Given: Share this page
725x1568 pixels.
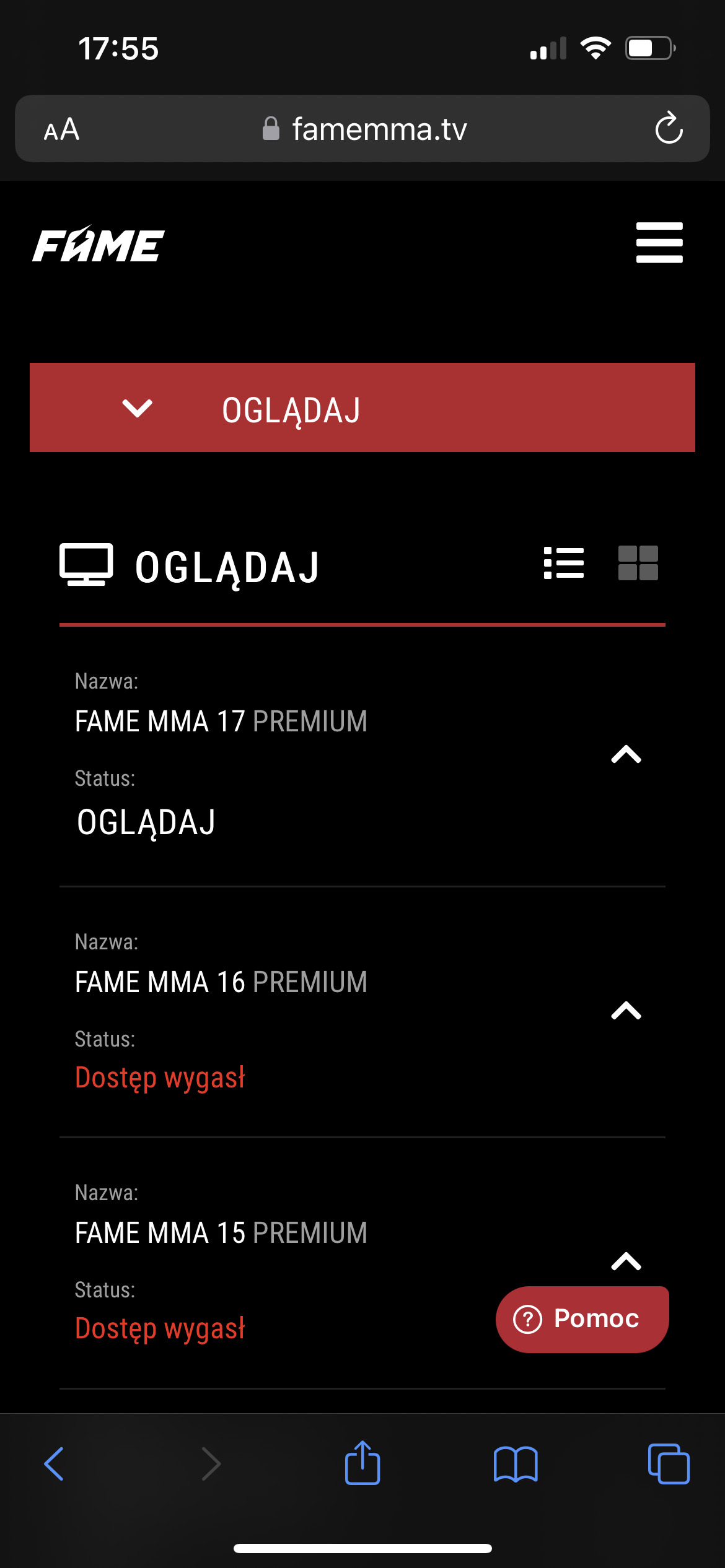Looking at the screenshot, I should pos(362,1463).
